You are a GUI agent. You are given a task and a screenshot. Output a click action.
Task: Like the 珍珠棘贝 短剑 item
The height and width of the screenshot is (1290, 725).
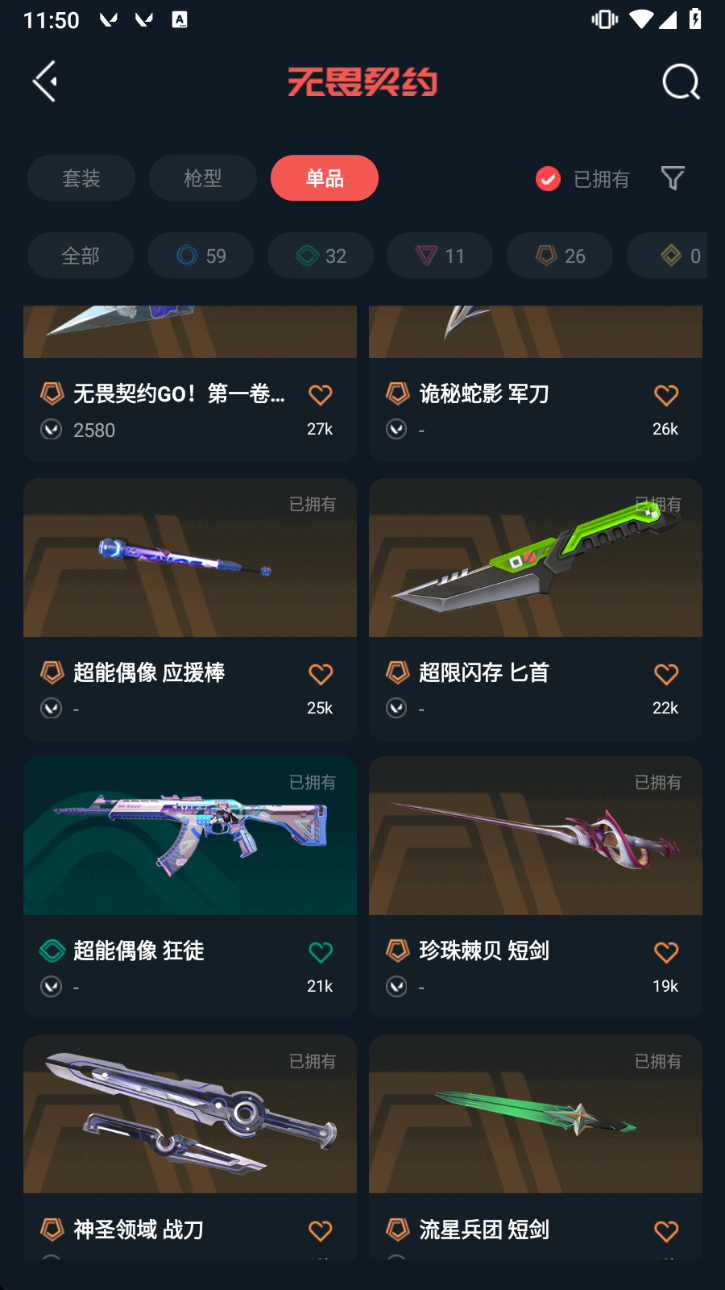(666, 952)
